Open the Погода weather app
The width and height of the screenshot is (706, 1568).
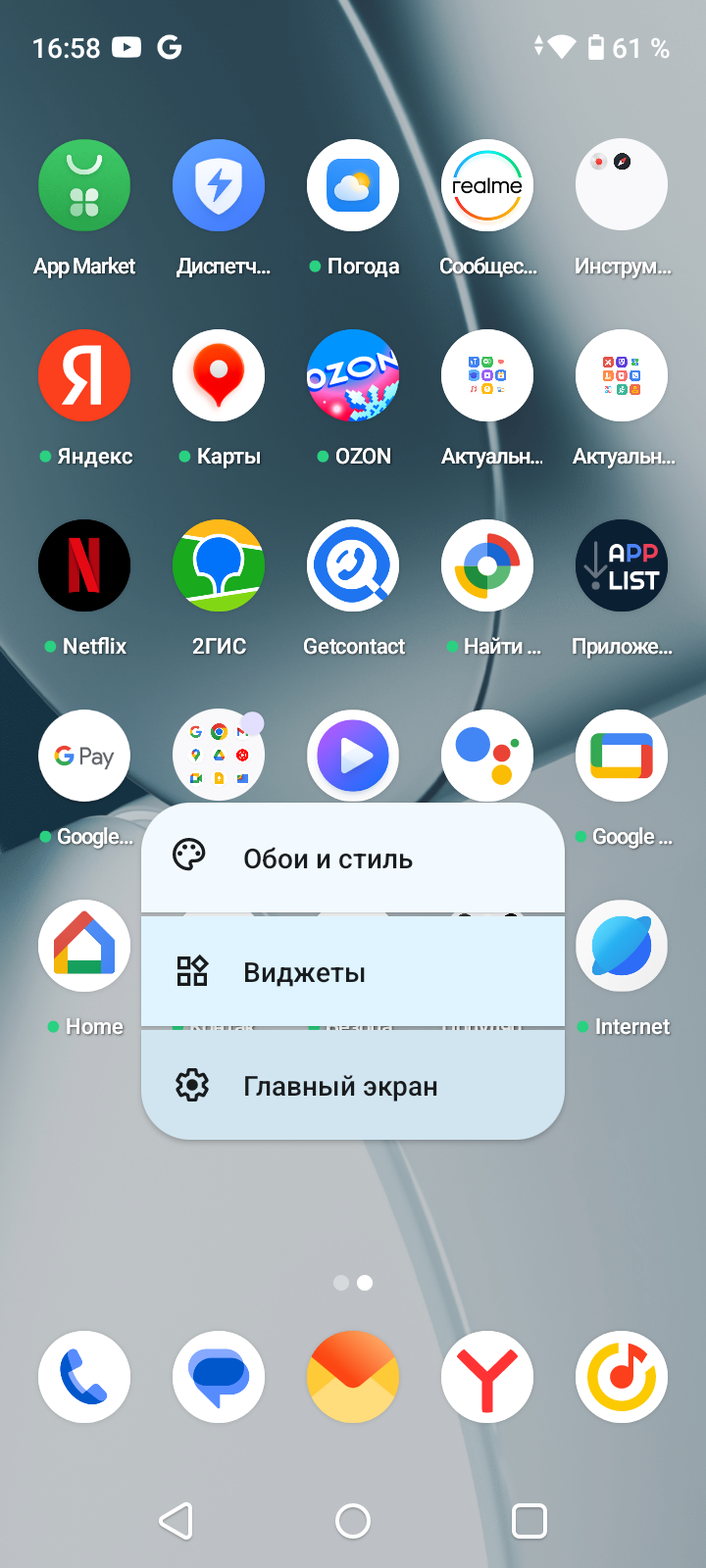(x=353, y=186)
